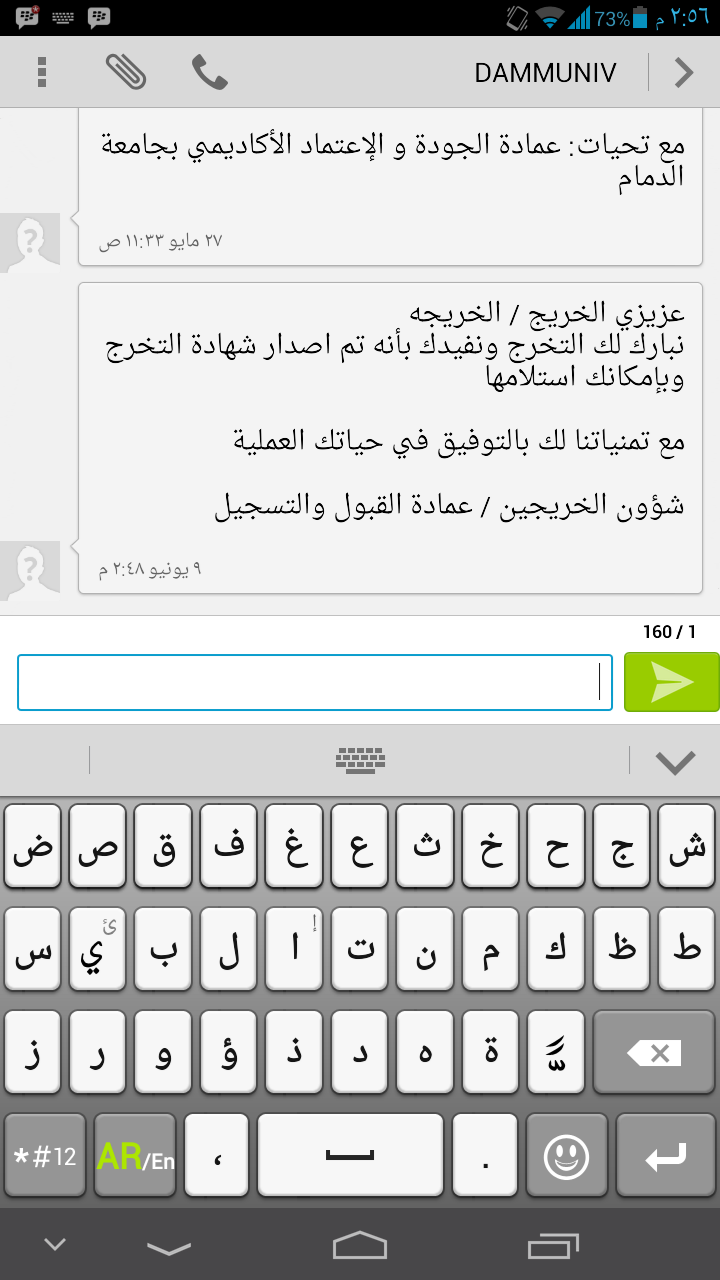The width and height of the screenshot is (720, 1280).
Task: Tap the return key
Action: [x=665, y=1157]
